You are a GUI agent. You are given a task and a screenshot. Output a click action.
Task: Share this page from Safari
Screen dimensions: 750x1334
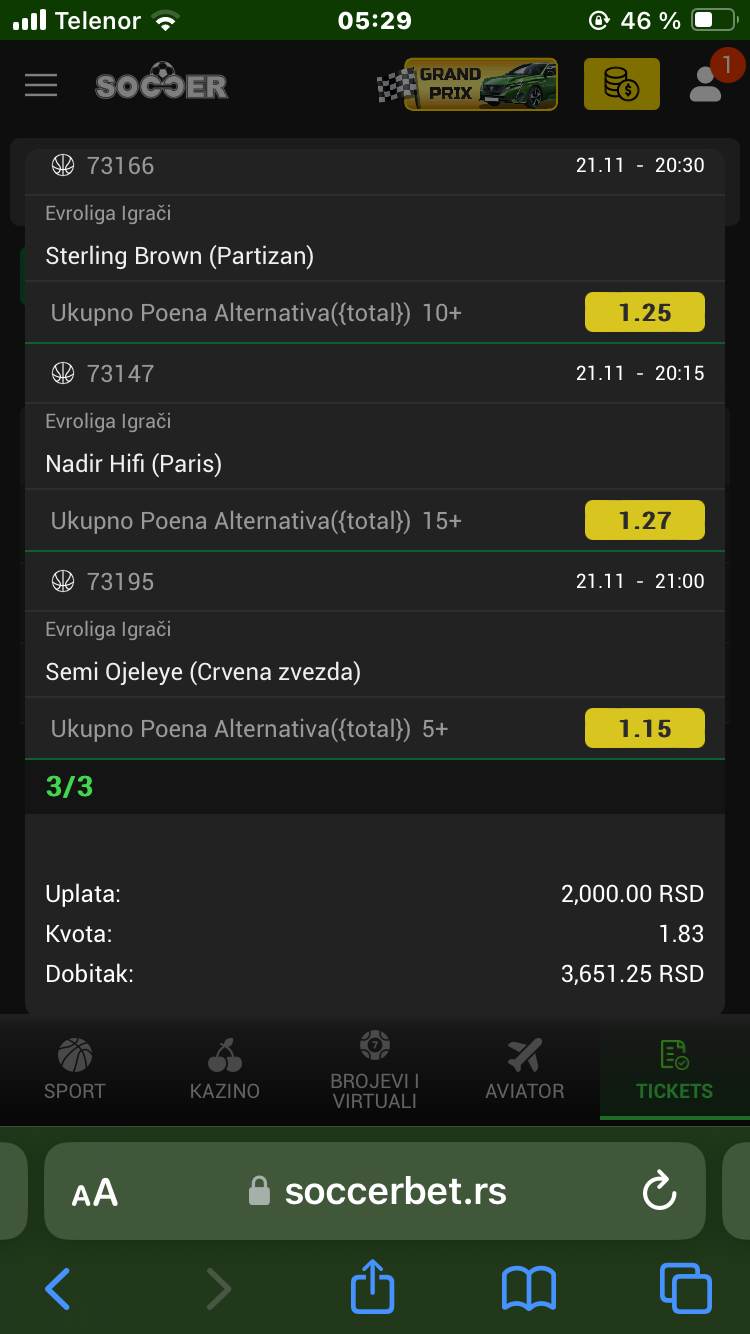[372, 1286]
